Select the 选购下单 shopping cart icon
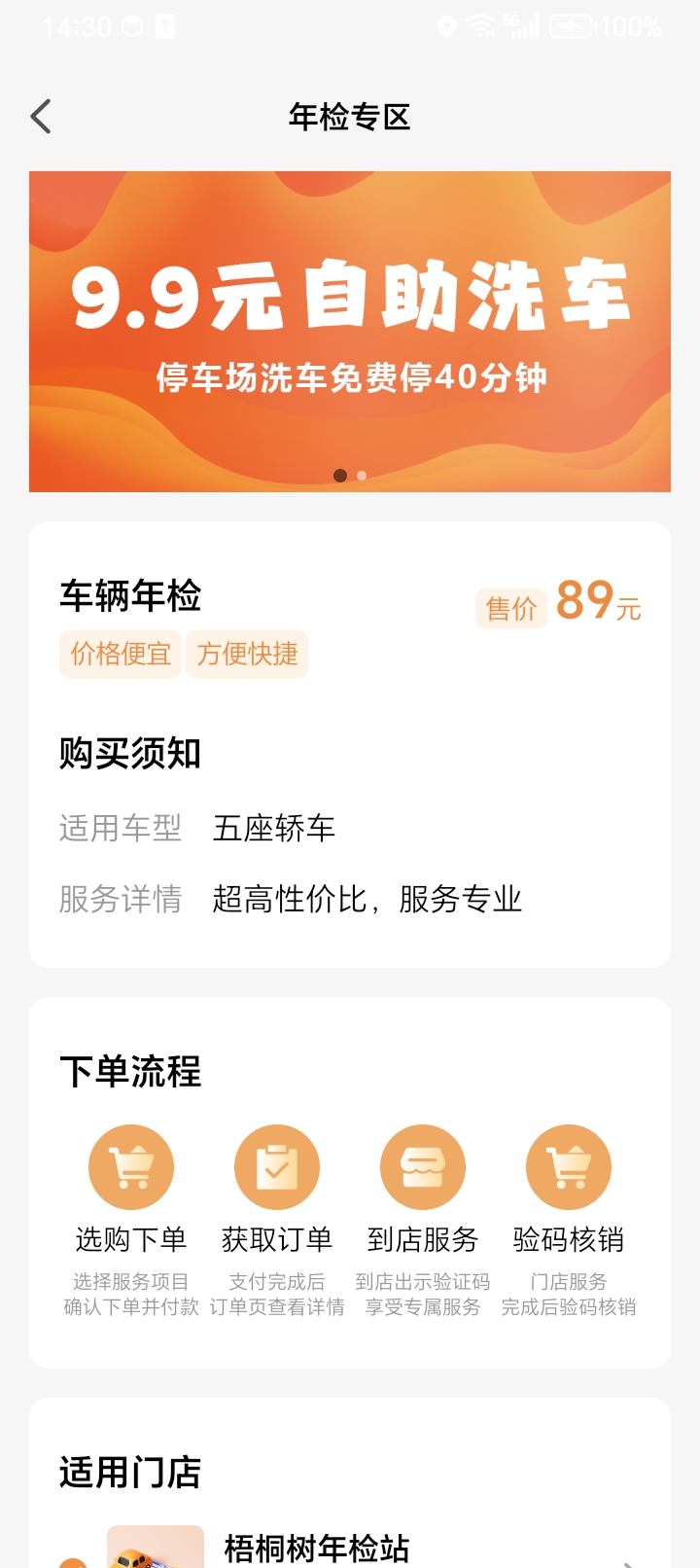Viewport: 700px width, 1568px height. (131, 1166)
